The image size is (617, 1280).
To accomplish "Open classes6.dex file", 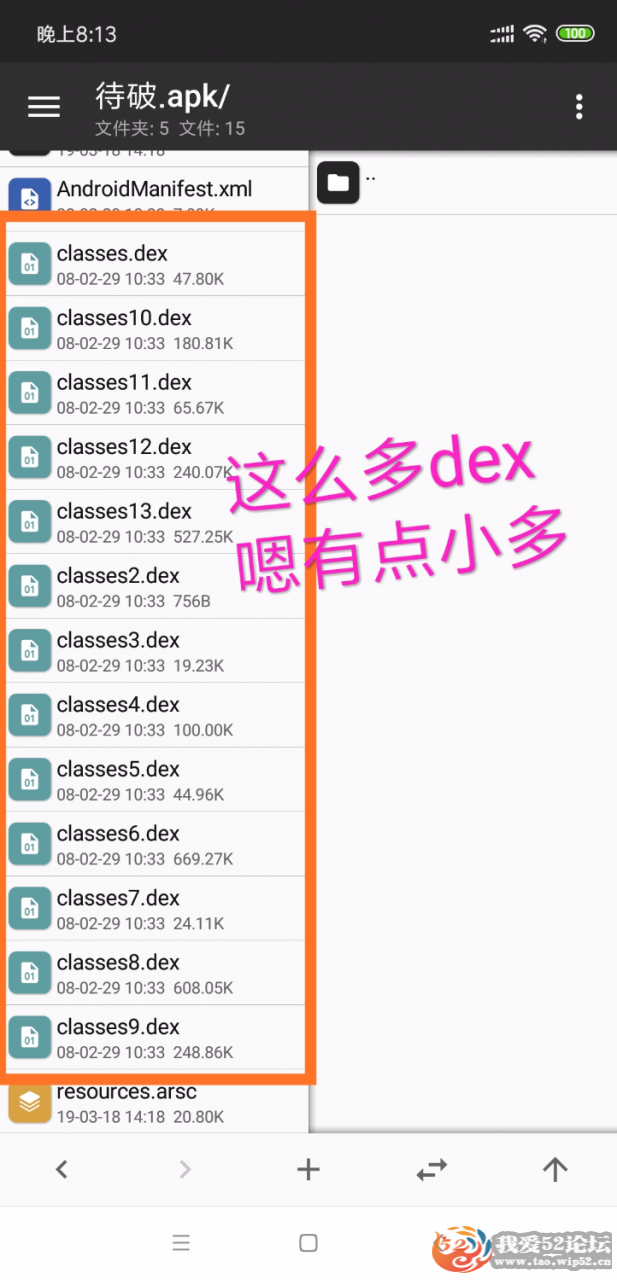I will point(154,844).
